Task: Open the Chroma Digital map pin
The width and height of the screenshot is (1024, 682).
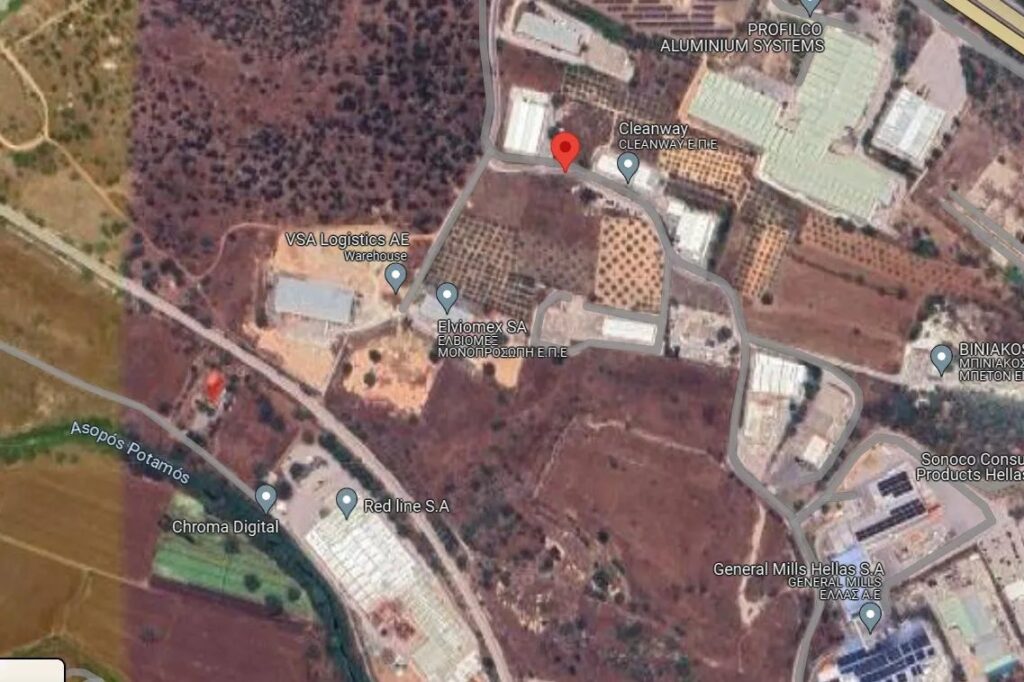Action: (266, 497)
